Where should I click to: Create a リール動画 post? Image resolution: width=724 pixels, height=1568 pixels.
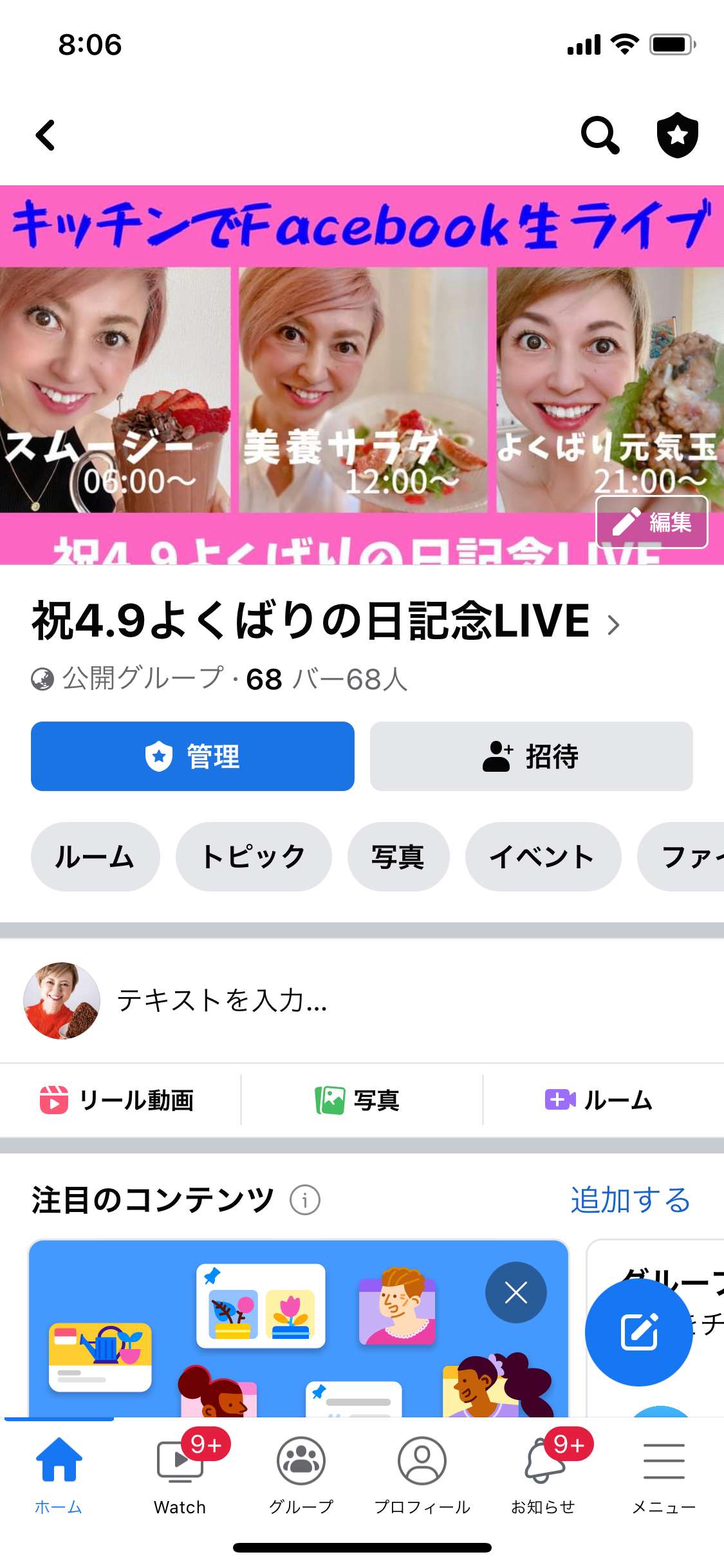[119, 1100]
